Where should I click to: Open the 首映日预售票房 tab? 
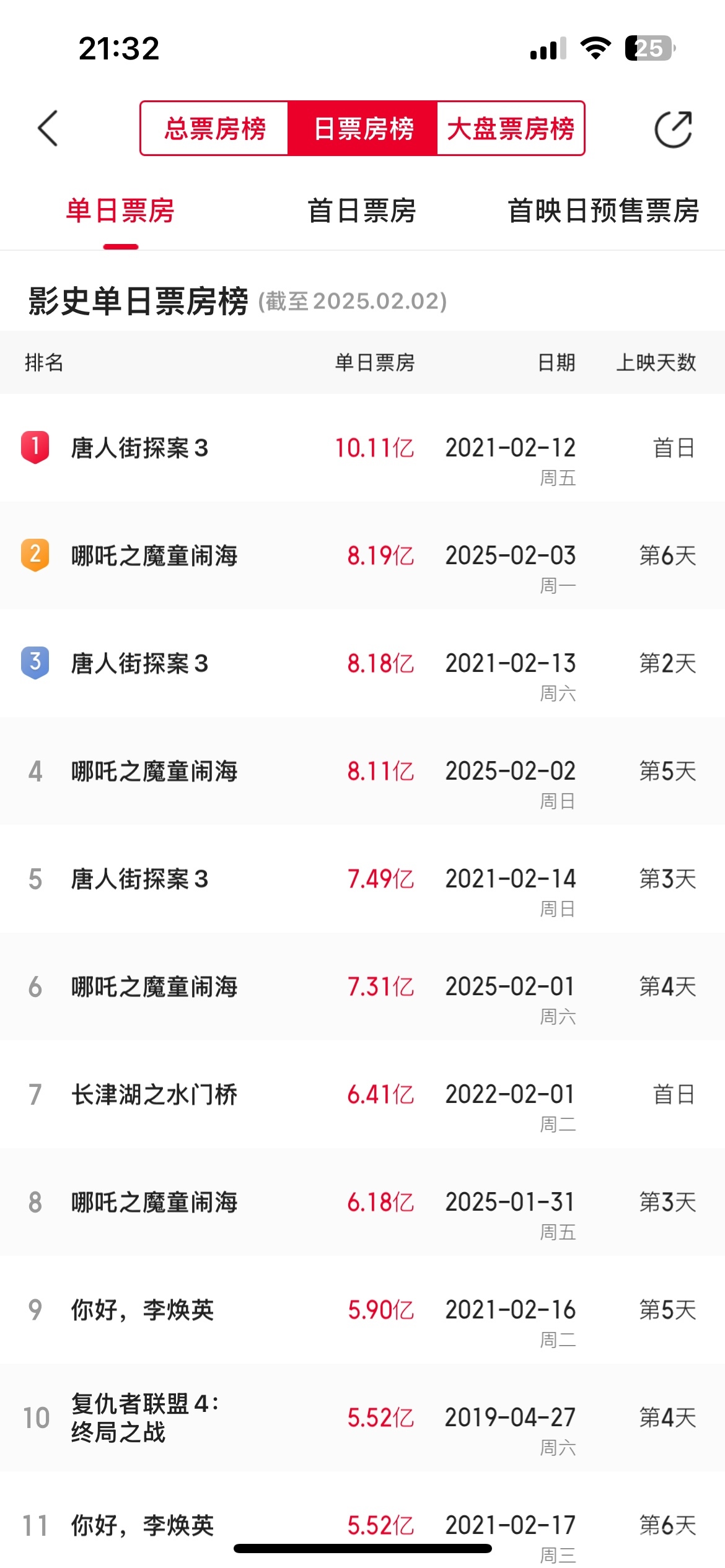point(603,211)
